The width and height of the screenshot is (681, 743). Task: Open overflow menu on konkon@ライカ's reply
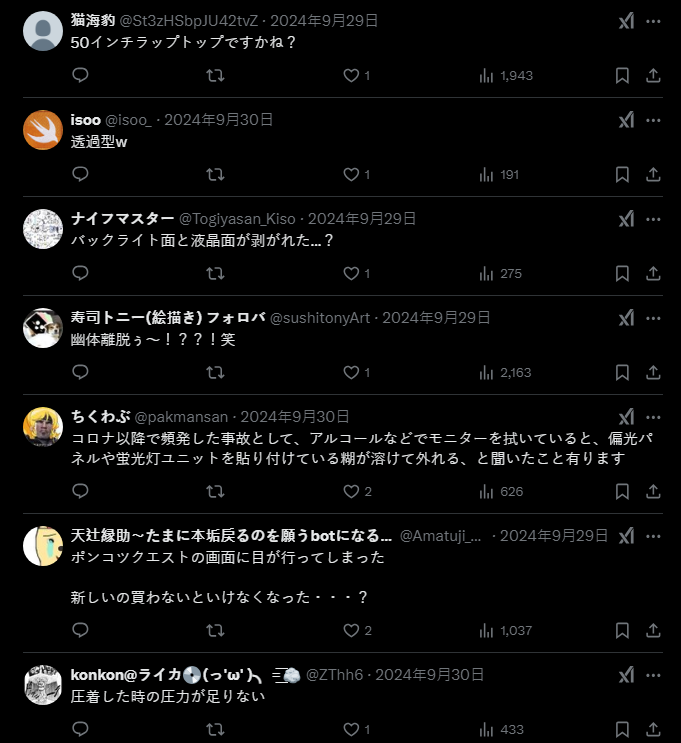pyautogui.click(x=653, y=675)
